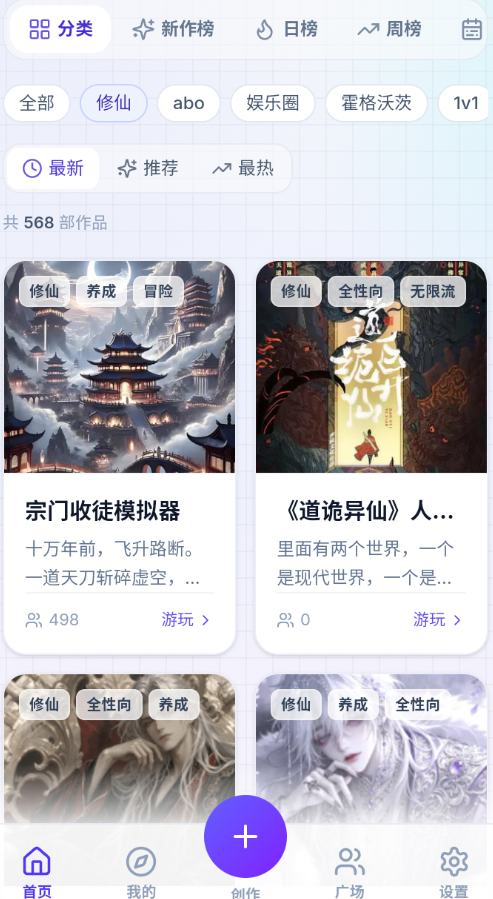This screenshot has width=493, height=899.
Task: Filter by 娱乐圈 chip
Action: click(273, 103)
